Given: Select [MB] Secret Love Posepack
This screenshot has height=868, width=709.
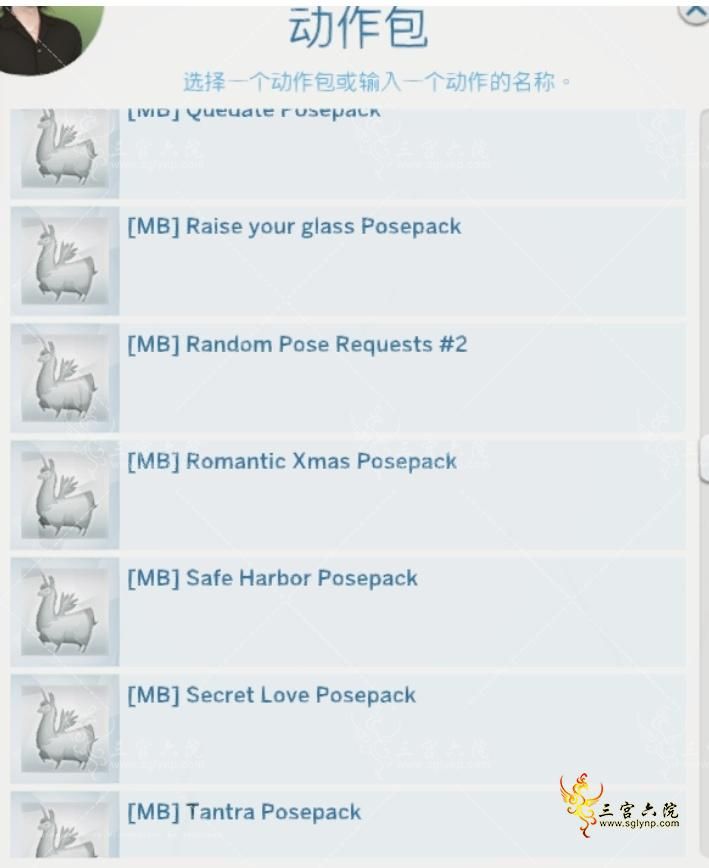Looking at the screenshot, I should [x=350, y=728].
